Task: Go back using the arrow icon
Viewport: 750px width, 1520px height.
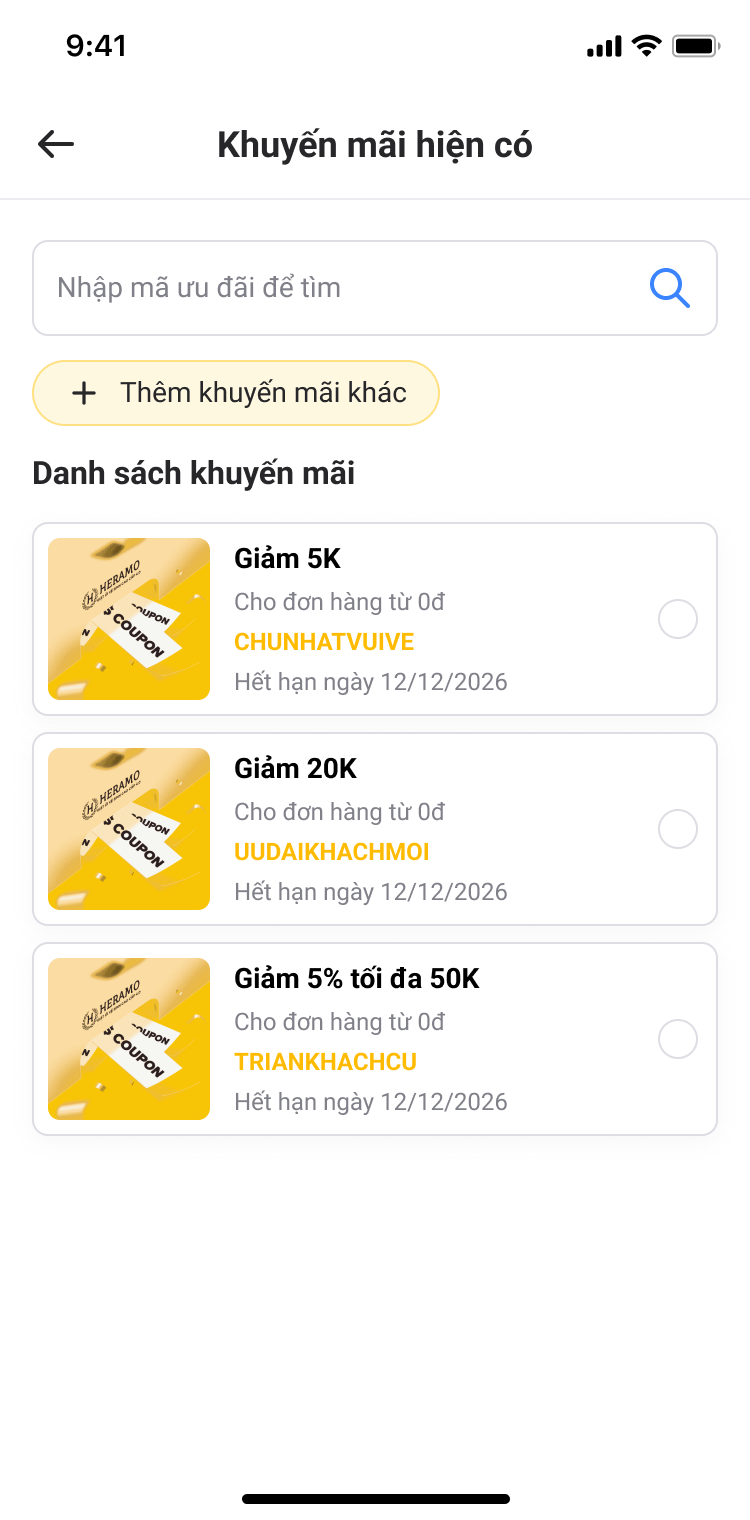Action: pyautogui.click(x=56, y=145)
